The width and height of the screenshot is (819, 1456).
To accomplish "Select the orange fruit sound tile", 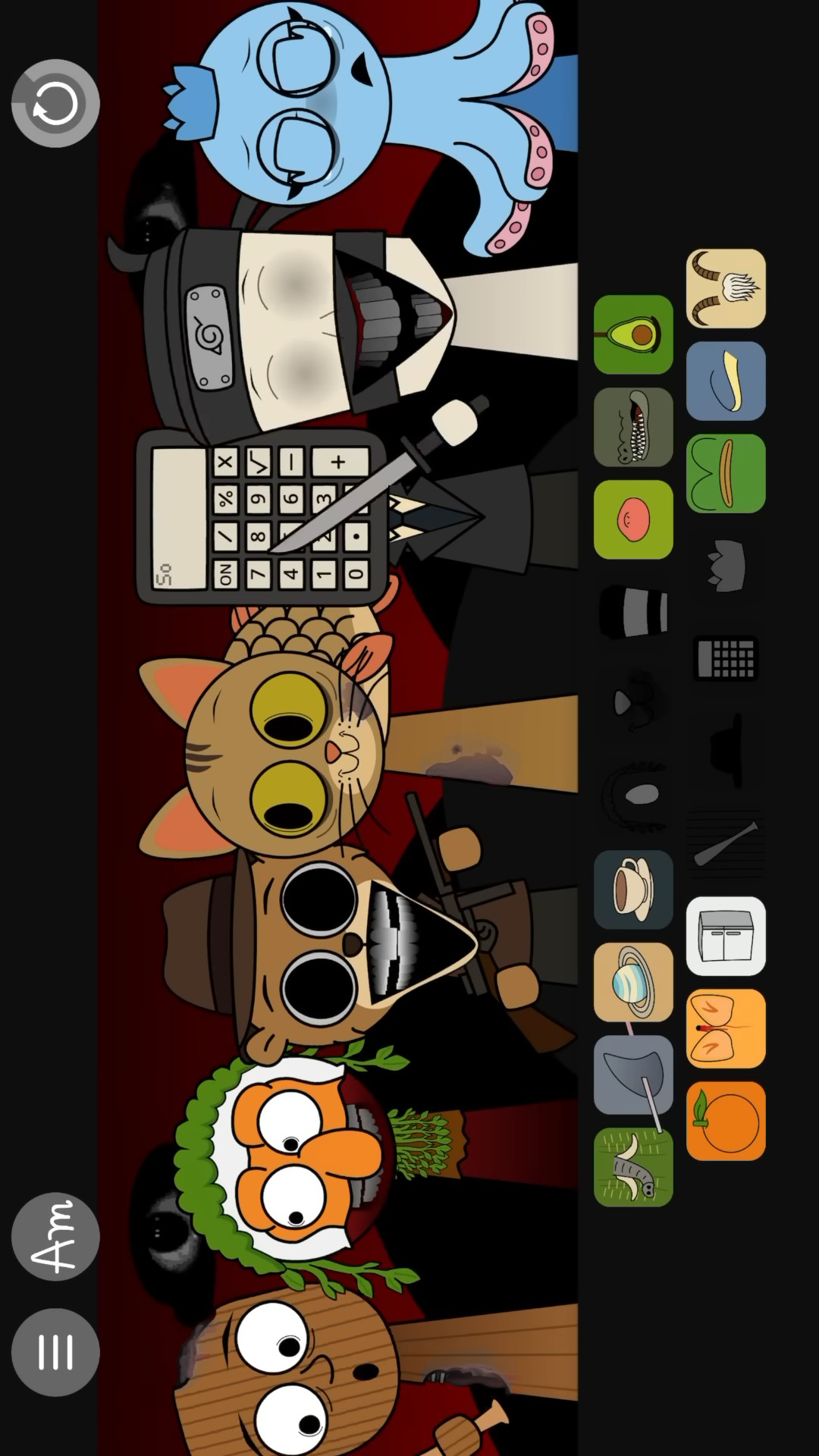I will [726, 1121].
